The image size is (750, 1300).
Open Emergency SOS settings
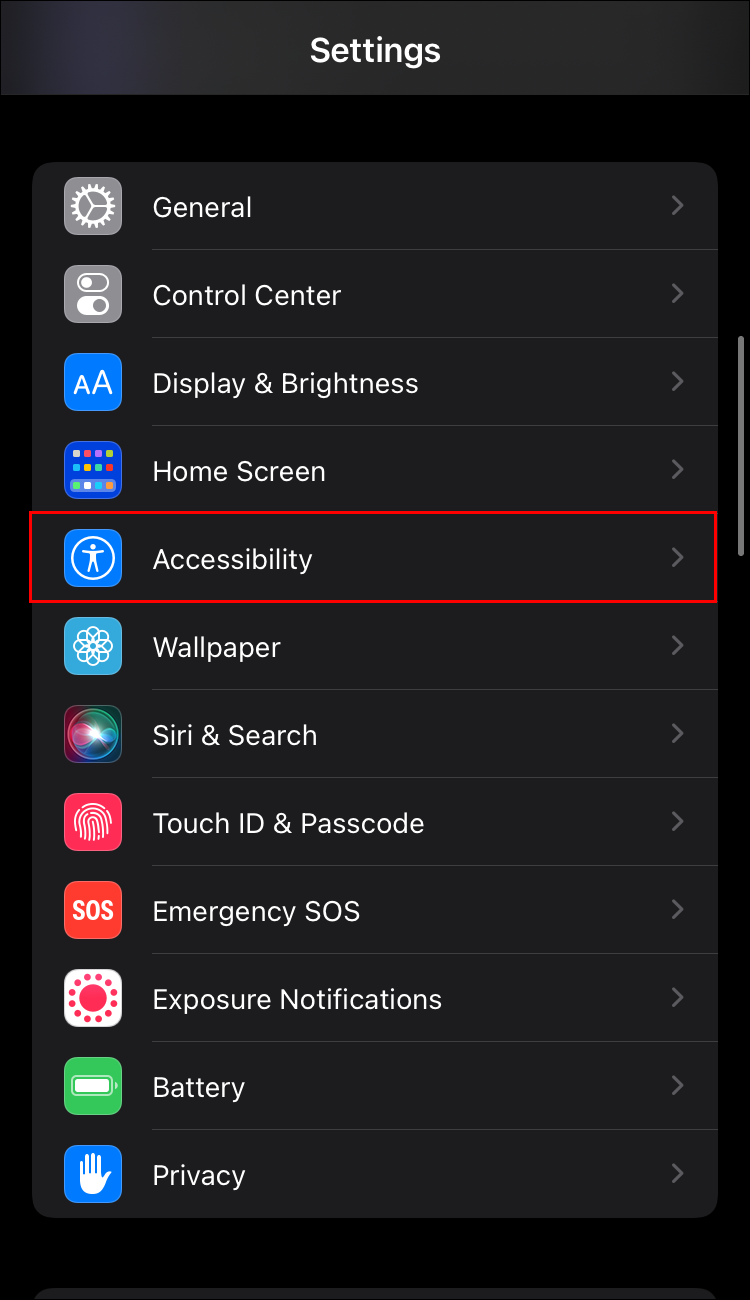(375, 911)
